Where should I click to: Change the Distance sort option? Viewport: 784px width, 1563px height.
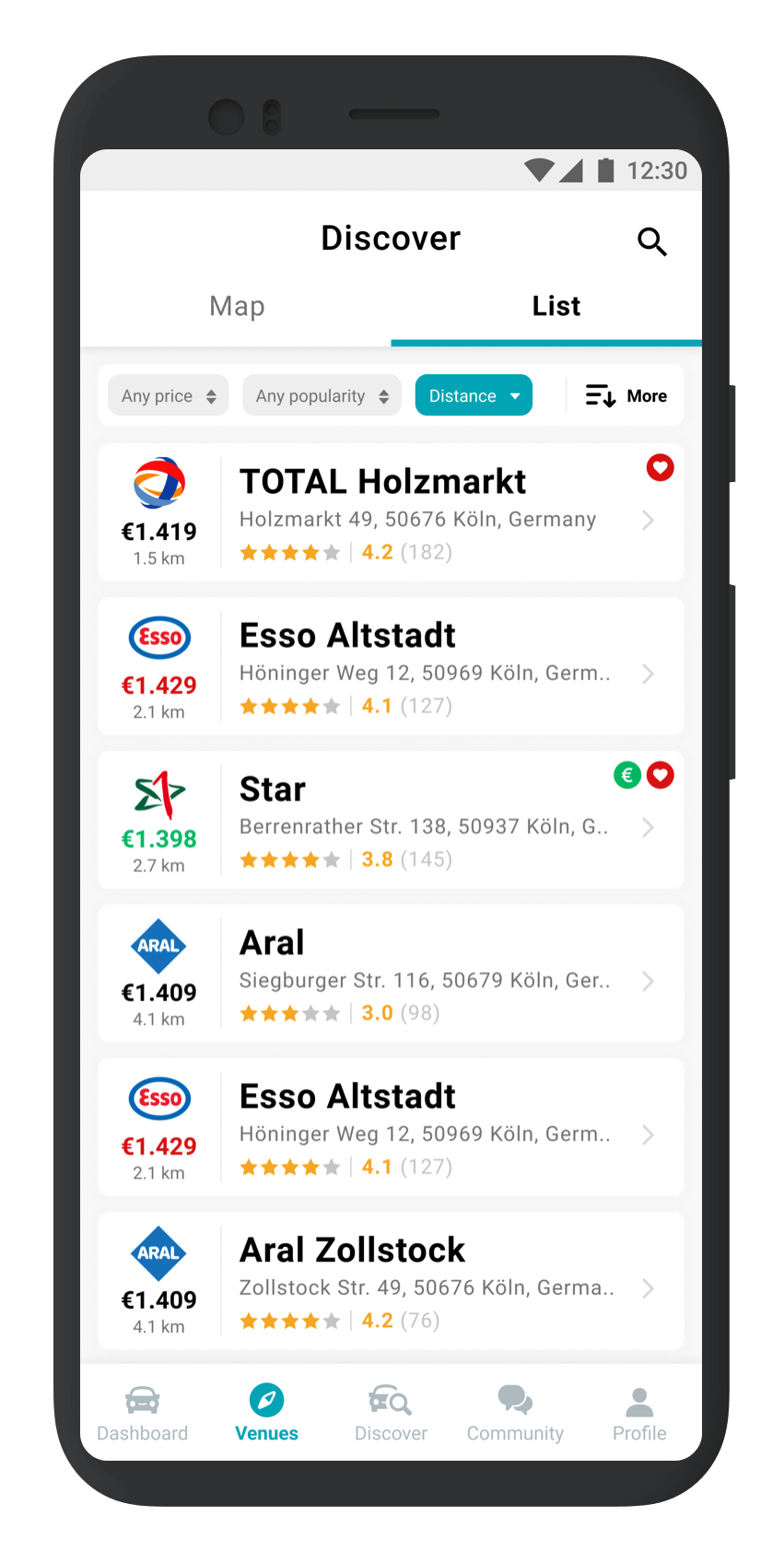pos(474,395)
